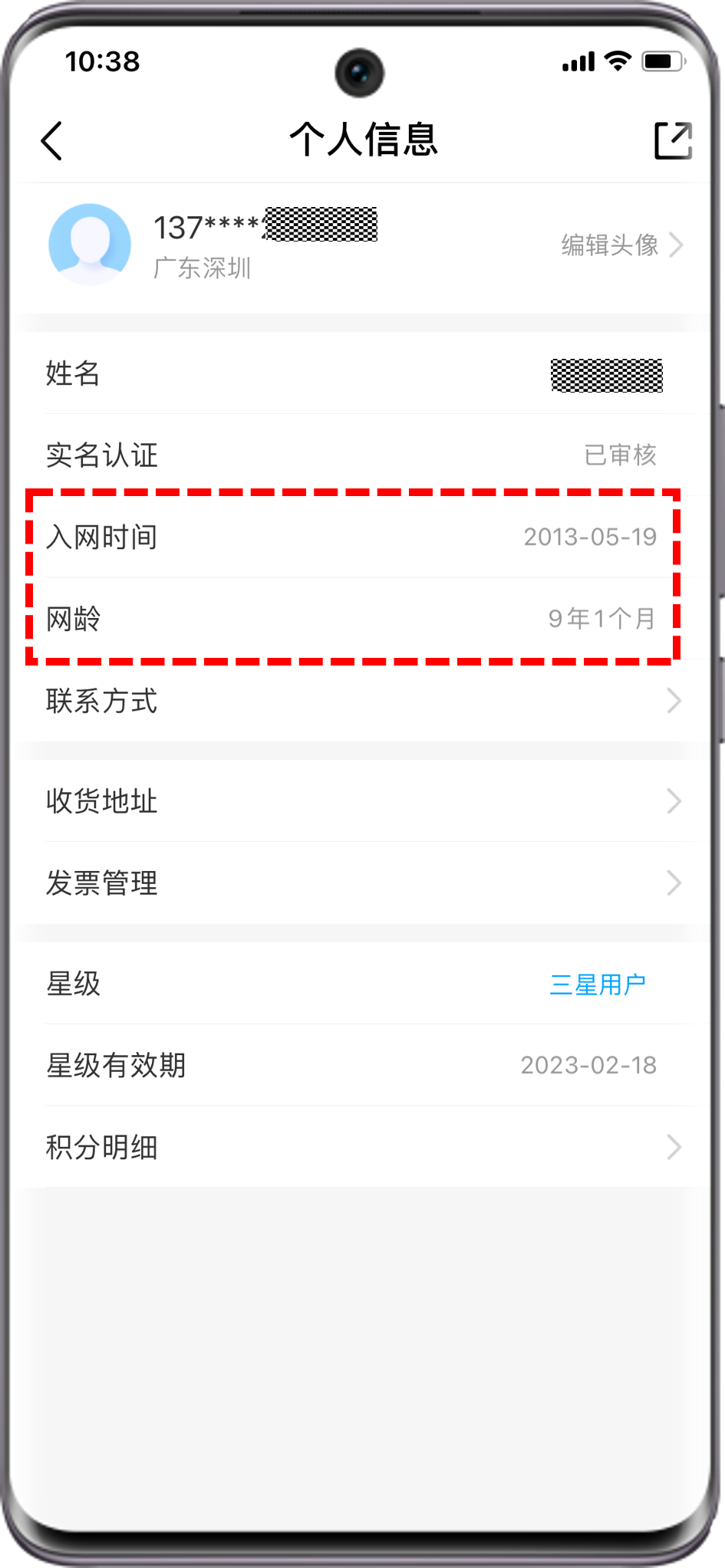Image resolution: width=725 pixels, height=1568 pixels.
Task: Open the 收货地址 shipping address page
Action: 361,802
